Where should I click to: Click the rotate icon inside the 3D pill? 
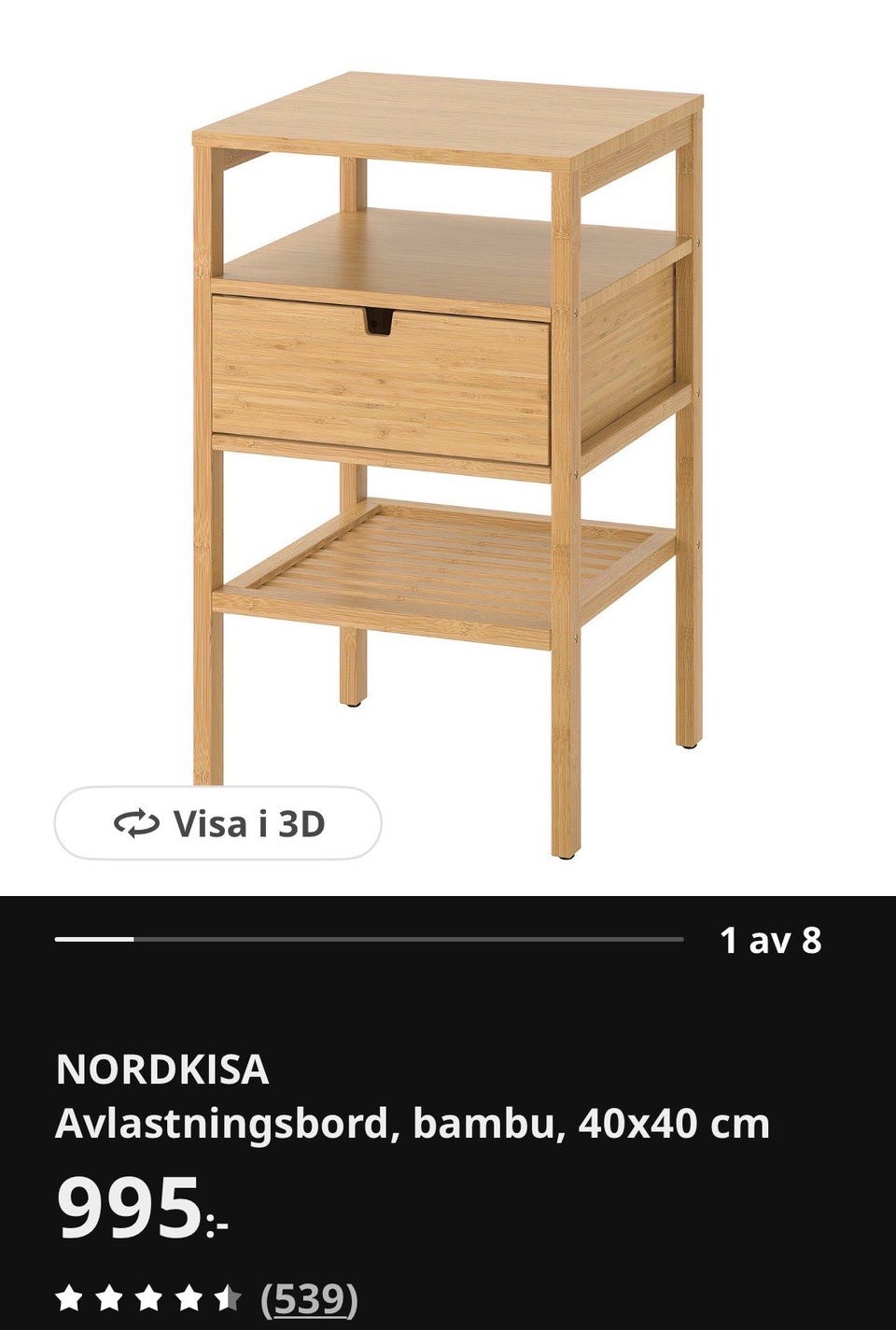(x=136, y=823)
